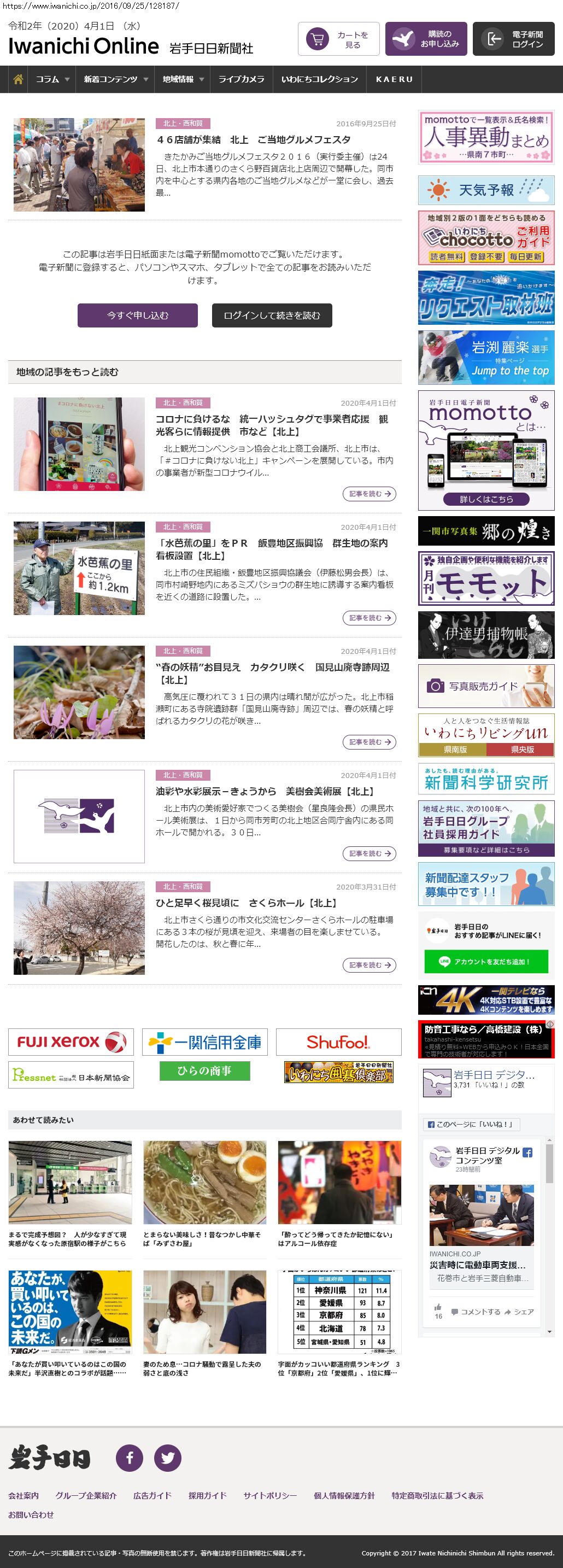Open the 人事異動まとめ banner
Image resolution: width=563 pixels, height=1568 pixels.
(486, 138)
